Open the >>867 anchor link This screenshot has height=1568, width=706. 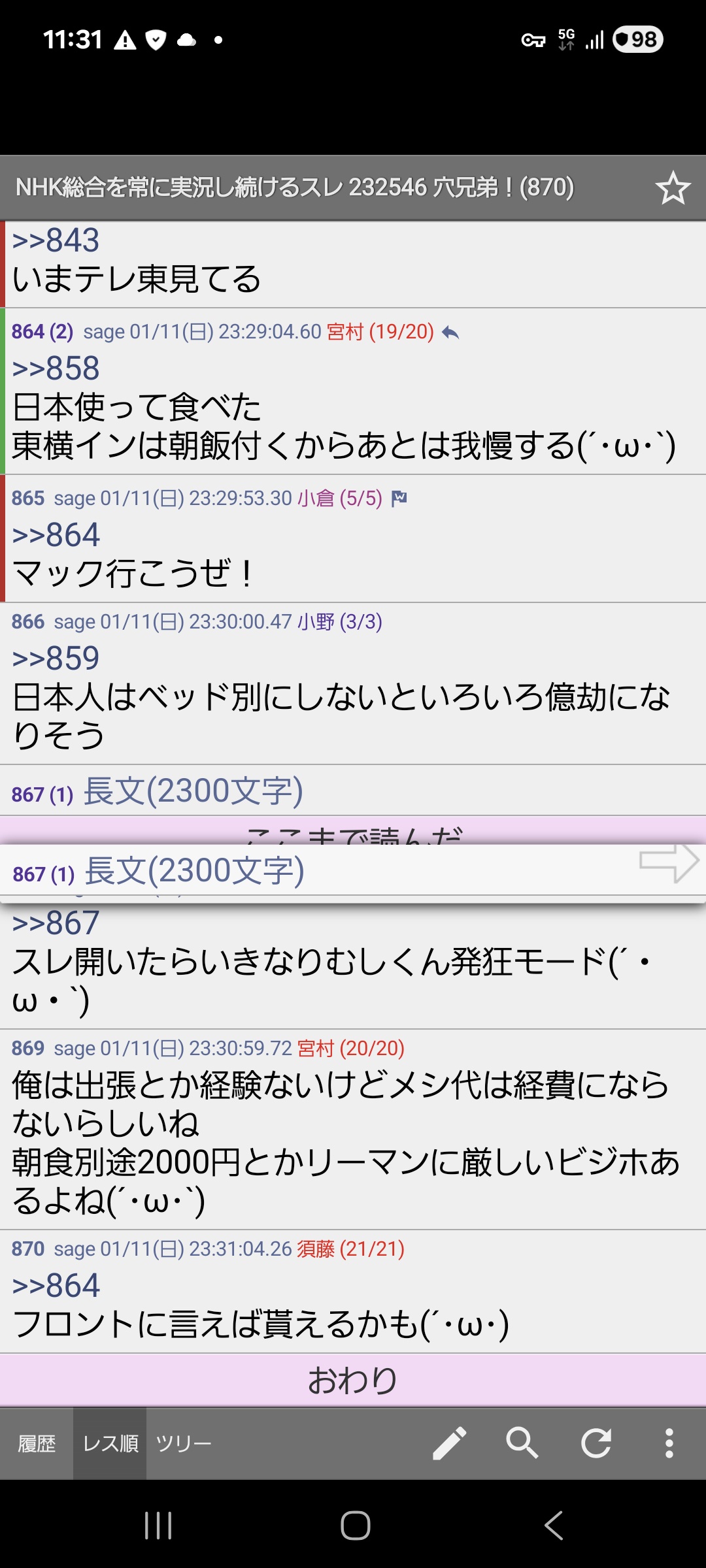56,923
